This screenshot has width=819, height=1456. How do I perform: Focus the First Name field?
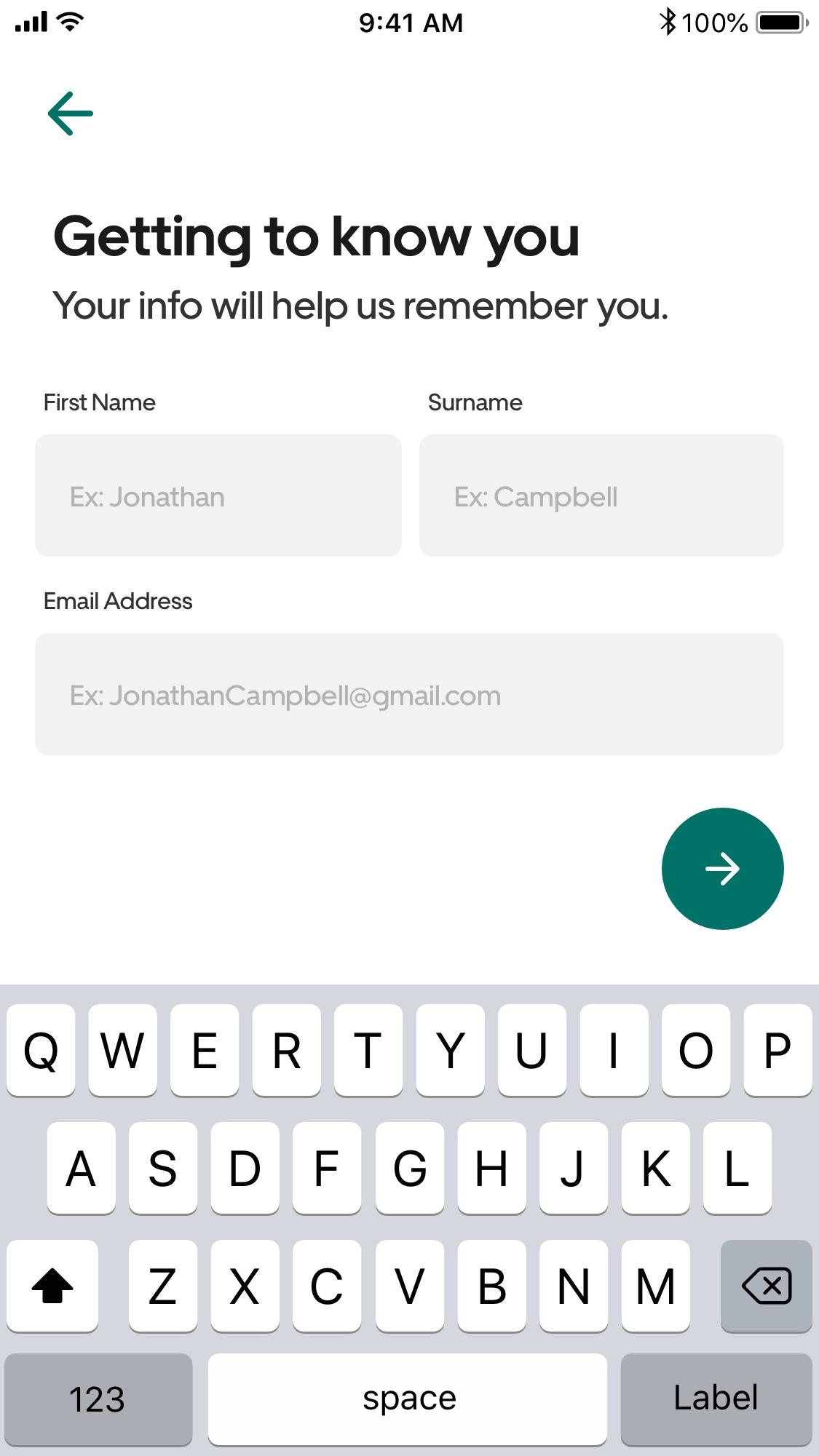[218, 496]
